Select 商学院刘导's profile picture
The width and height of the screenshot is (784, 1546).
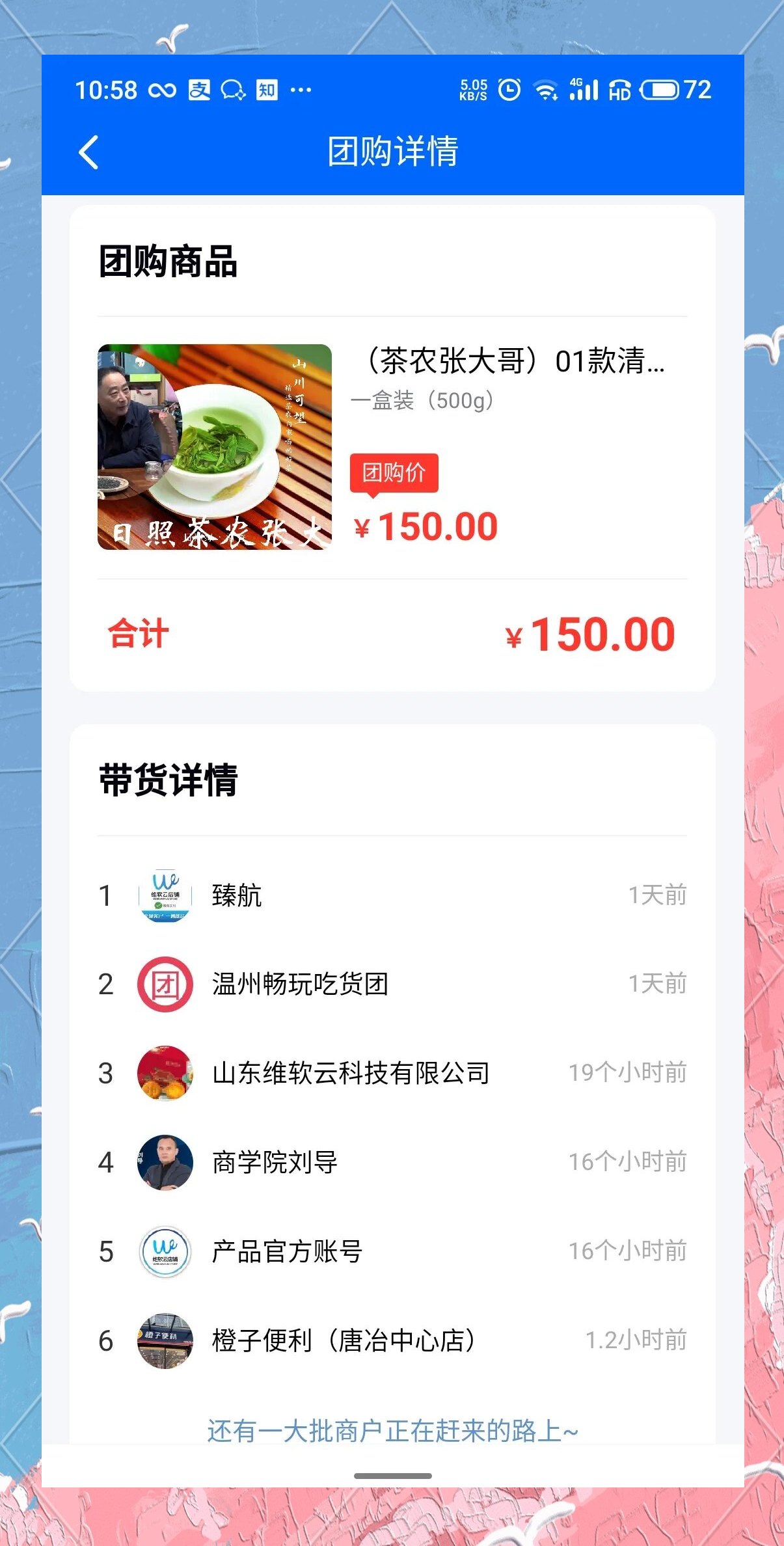165,1163
